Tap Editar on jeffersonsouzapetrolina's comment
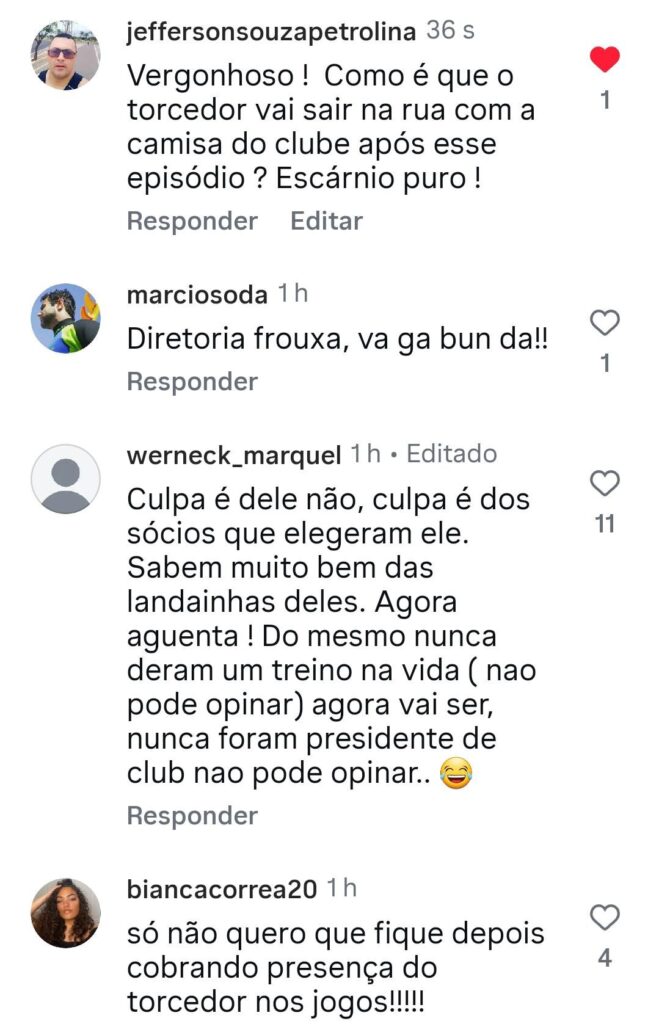The image size is (659, 1024). point(326,221)
